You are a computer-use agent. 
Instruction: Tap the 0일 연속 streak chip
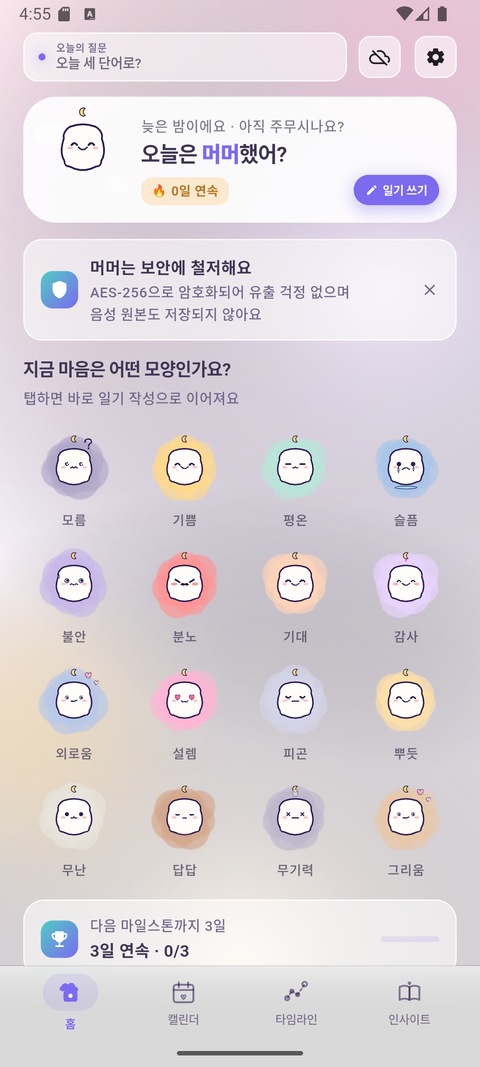coord(185,191)
